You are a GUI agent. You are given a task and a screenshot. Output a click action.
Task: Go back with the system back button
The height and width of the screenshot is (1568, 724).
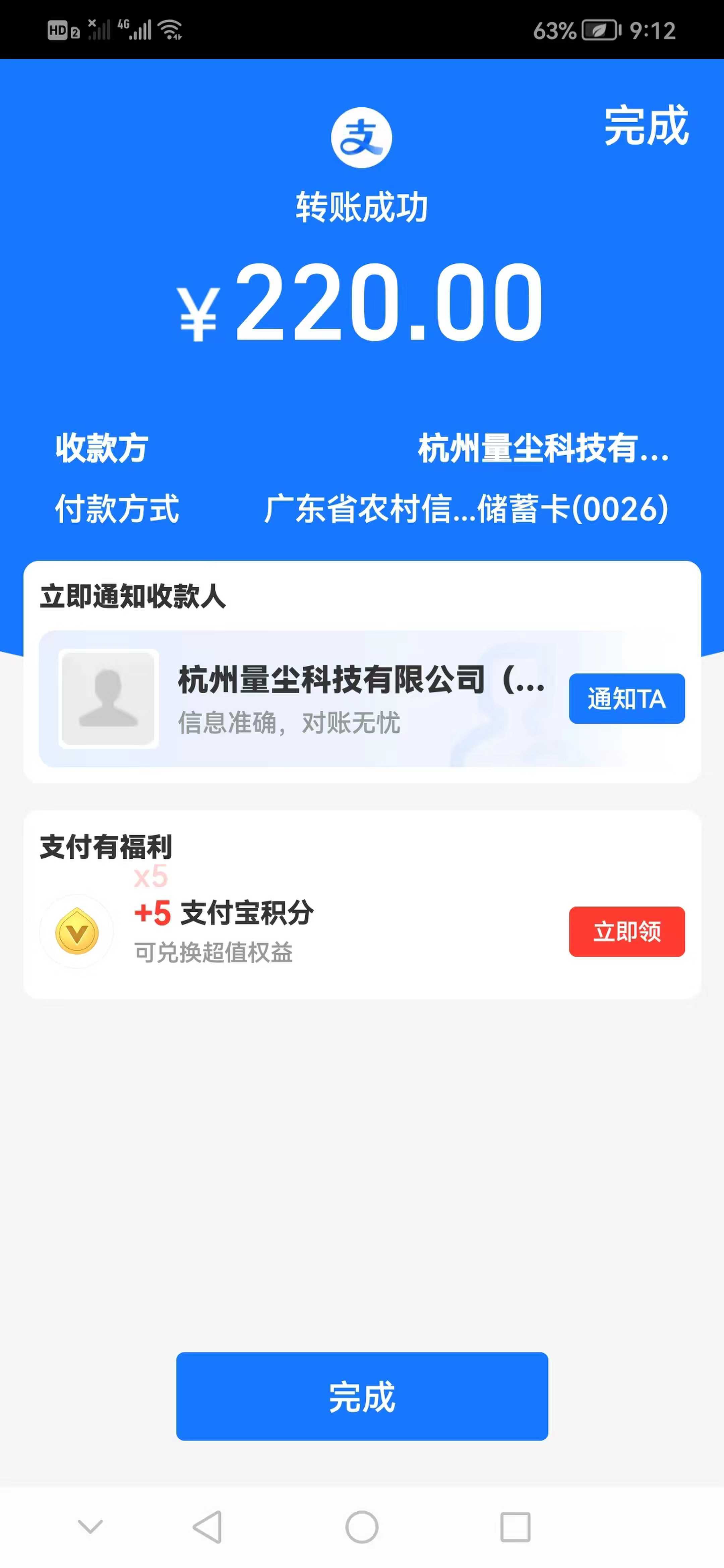[x=207, y=1526]
